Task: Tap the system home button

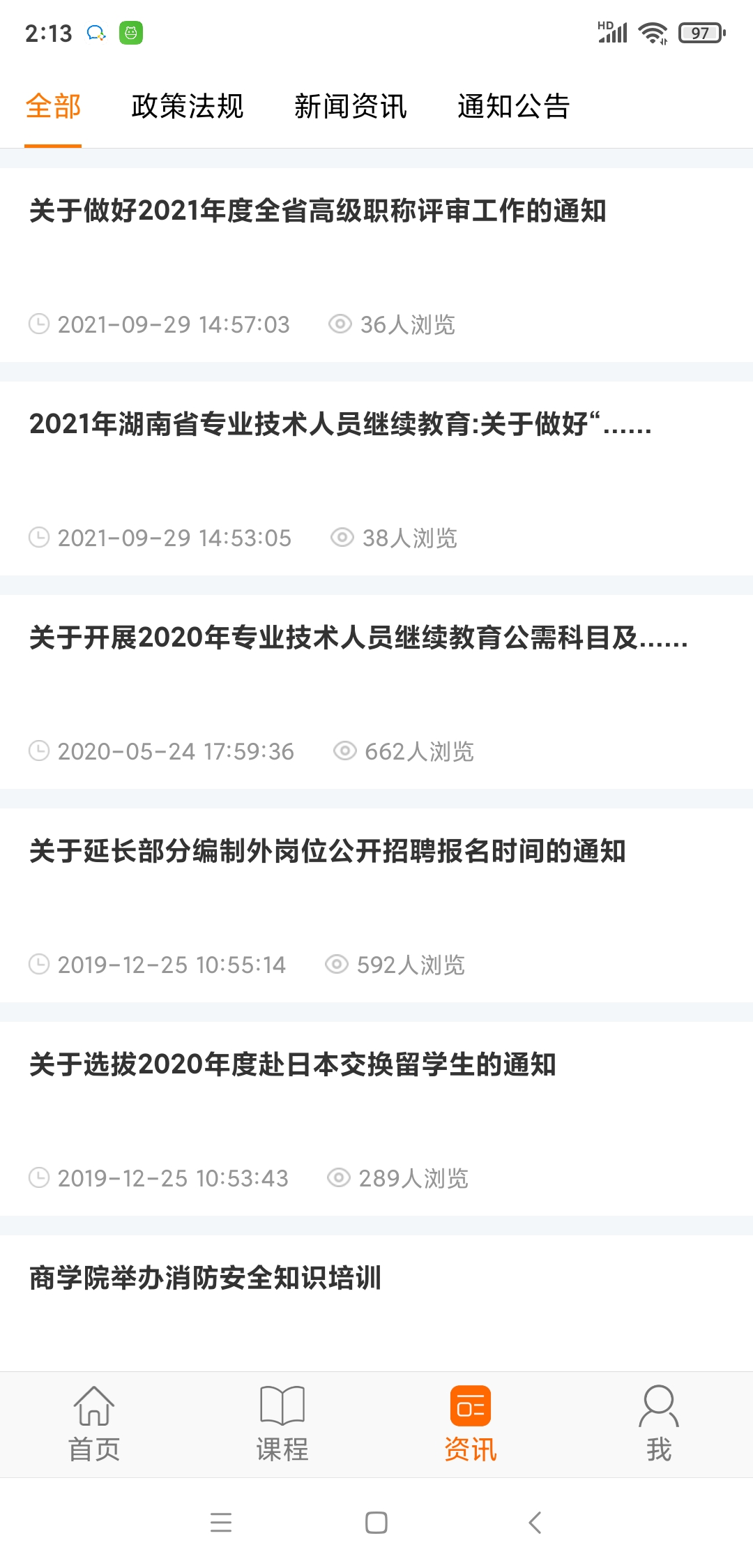Action: pos(376,1522)
